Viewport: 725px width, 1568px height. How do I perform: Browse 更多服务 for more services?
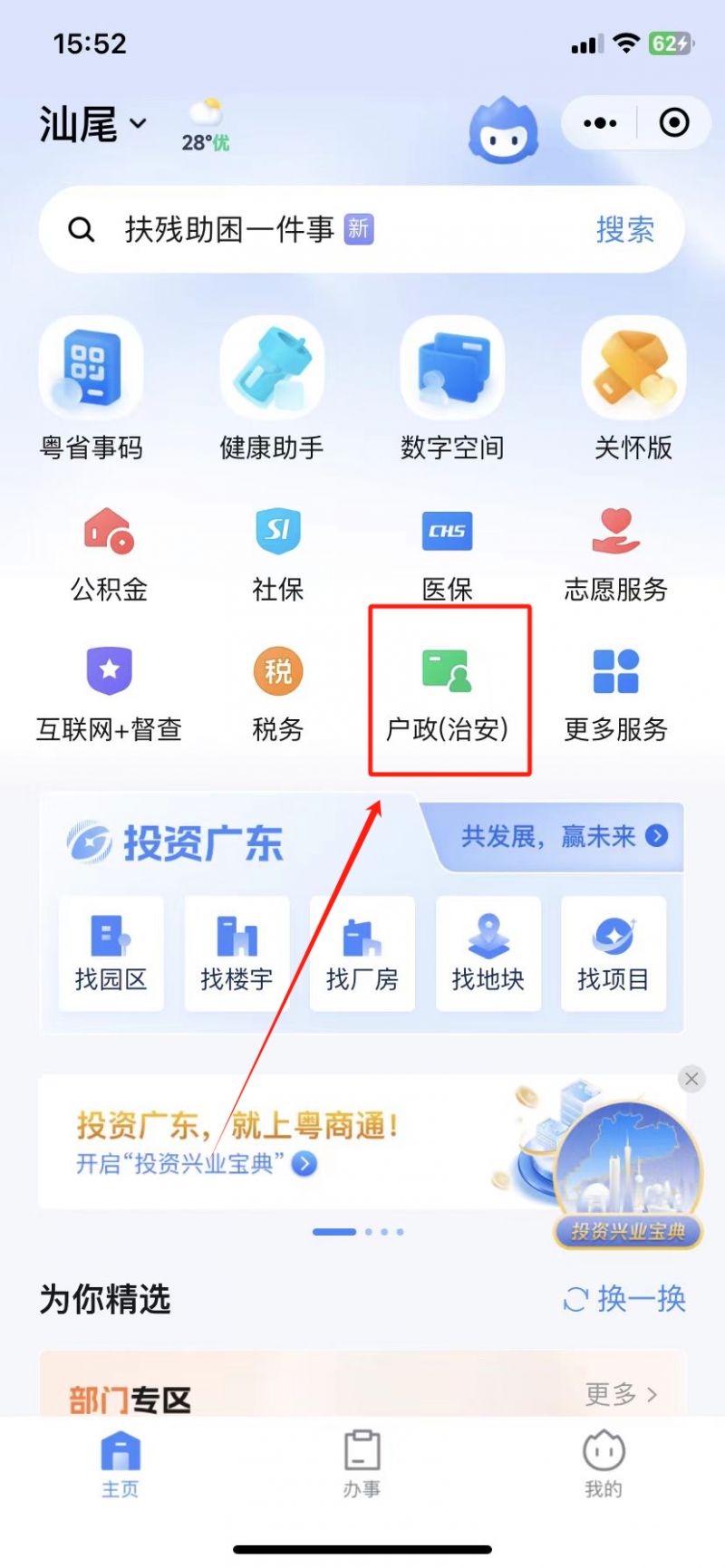pyautogui.click(x=615, y=690)
